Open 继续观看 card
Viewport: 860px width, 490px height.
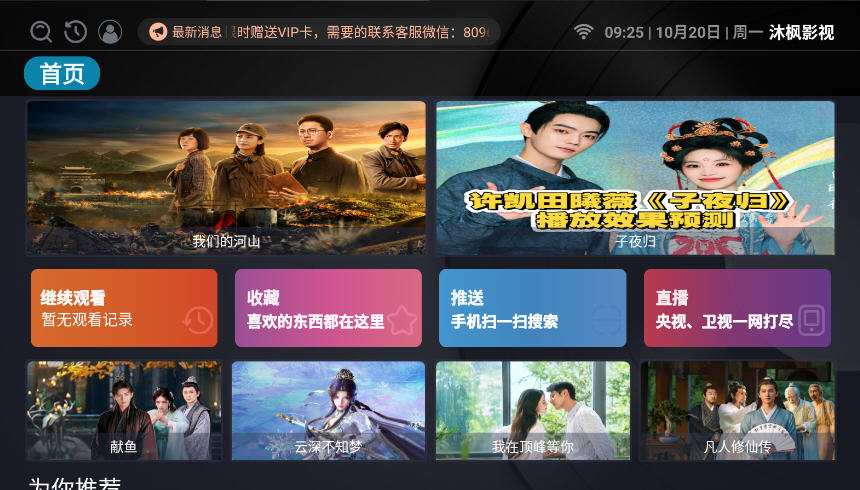click(124, 308)
